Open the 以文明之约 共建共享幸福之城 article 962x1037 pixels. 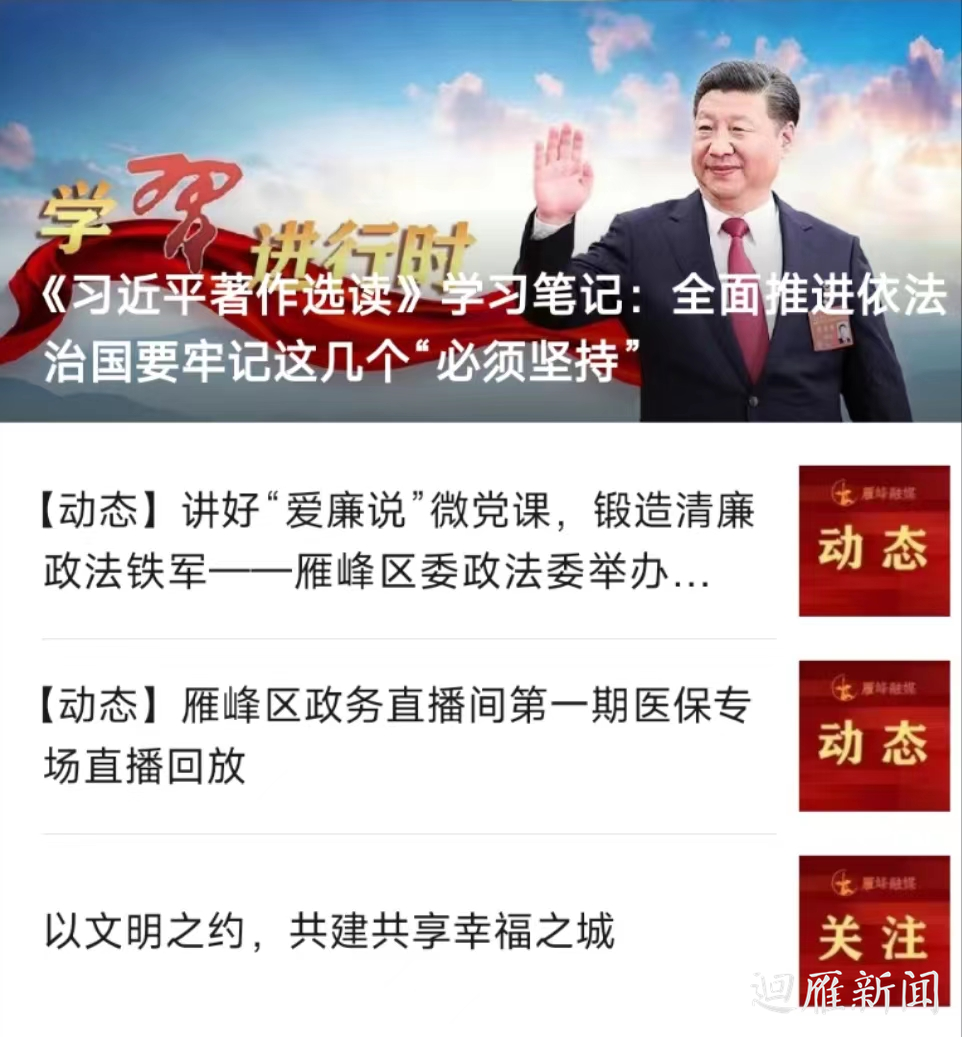pos(330,932)
